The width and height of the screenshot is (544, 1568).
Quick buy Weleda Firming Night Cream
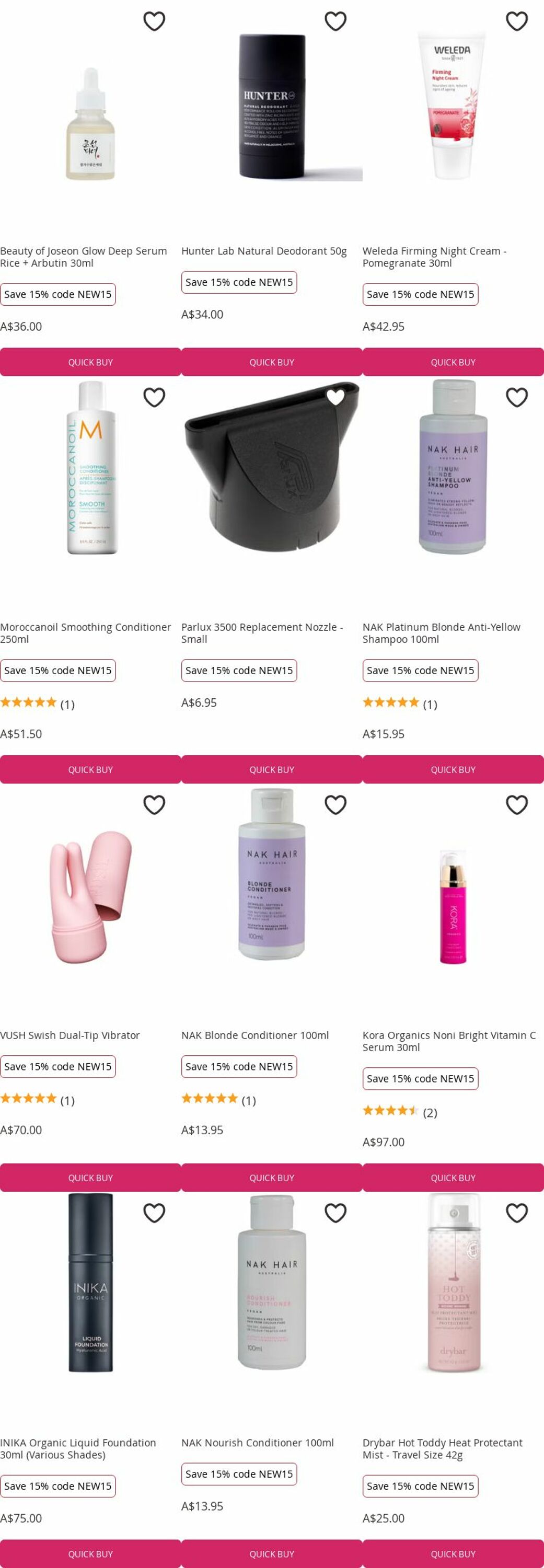(x=453, y=362)
